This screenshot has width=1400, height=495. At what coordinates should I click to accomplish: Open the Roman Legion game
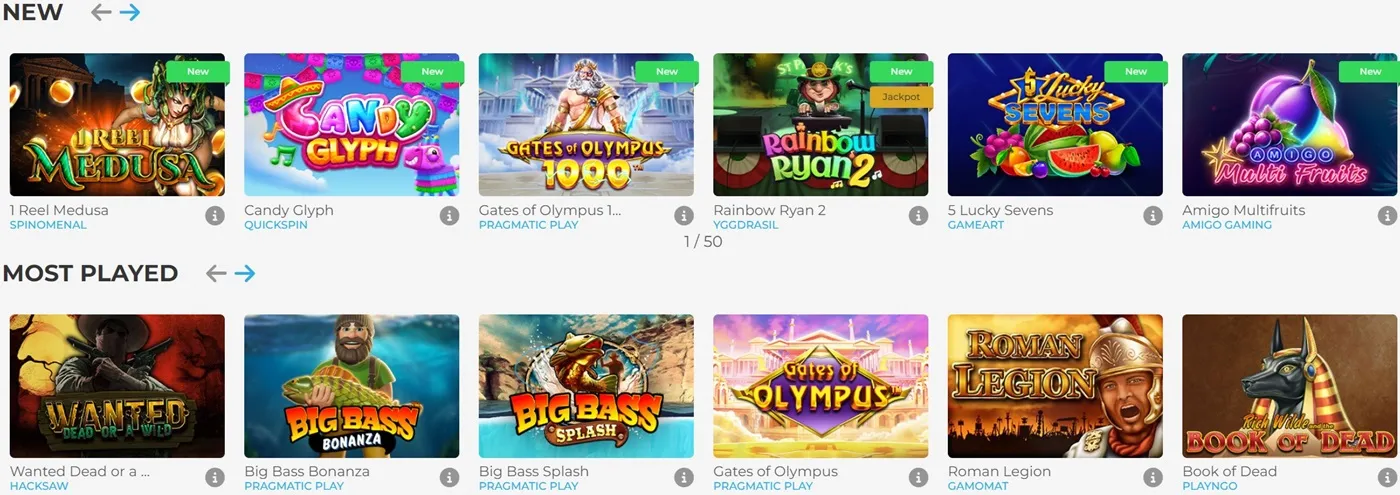pyautogui.click(x=1055, y=386)
